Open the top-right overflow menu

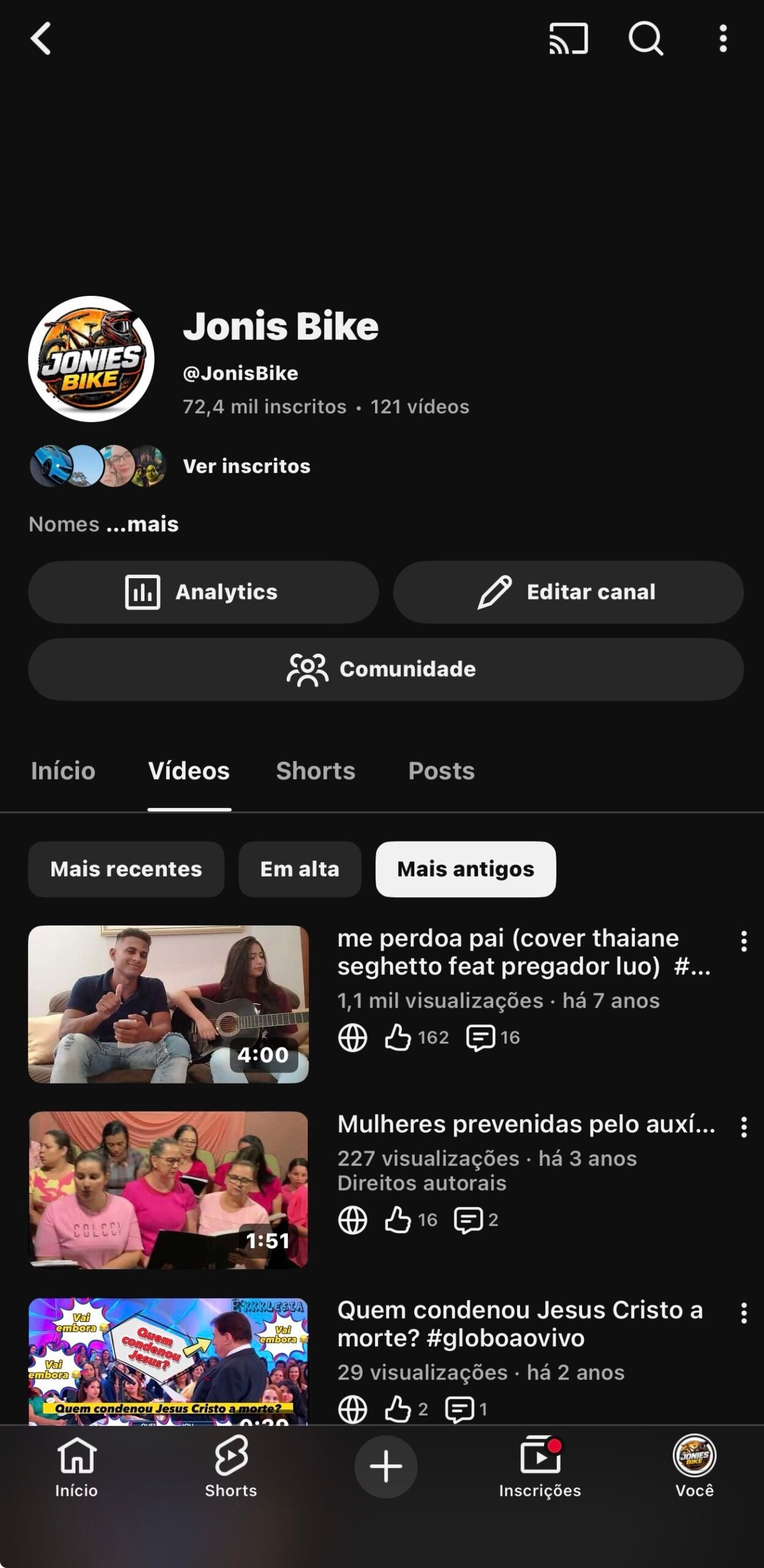pos(723,39)
